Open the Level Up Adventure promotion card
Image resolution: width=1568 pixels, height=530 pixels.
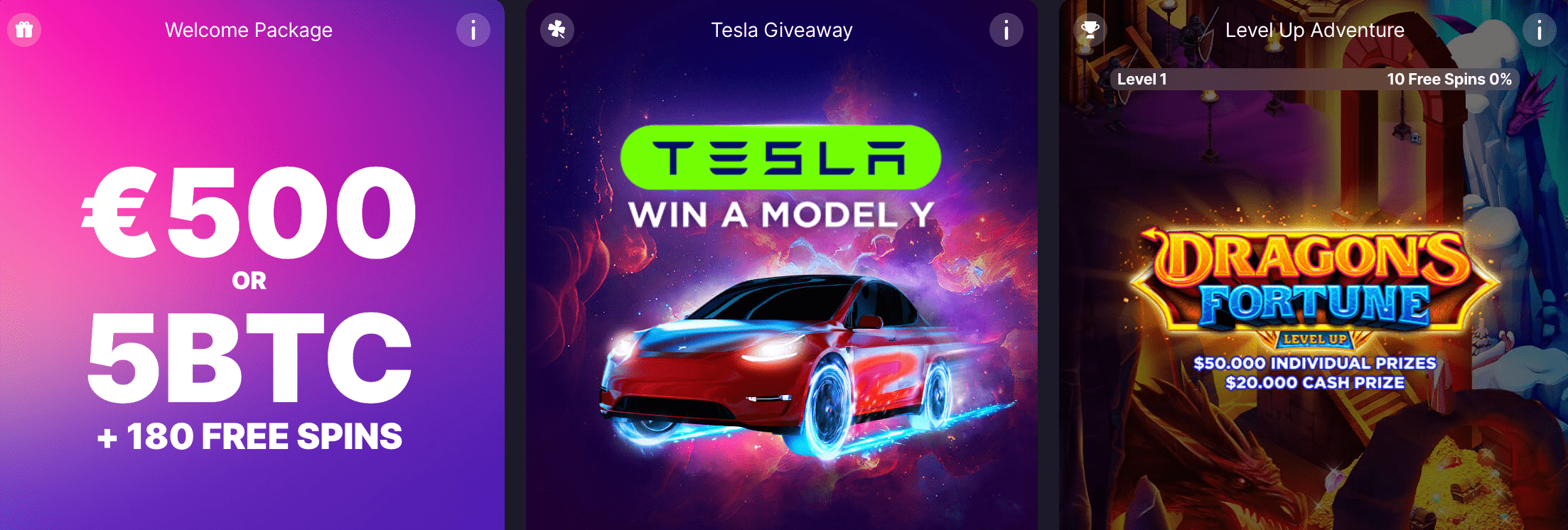[x=1314, y=298]
